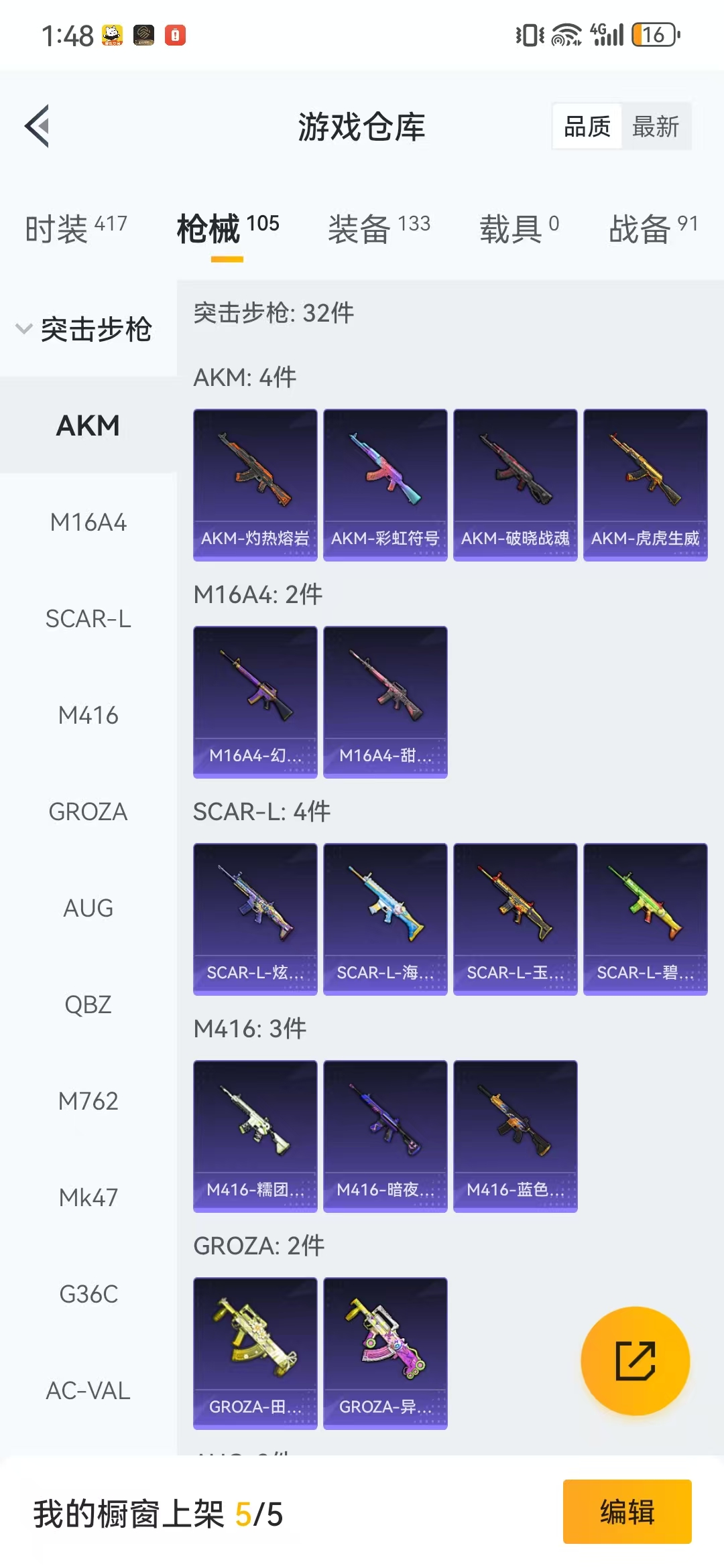
Task: View the SCAR-L-海… skin
Action: point(385,919)
